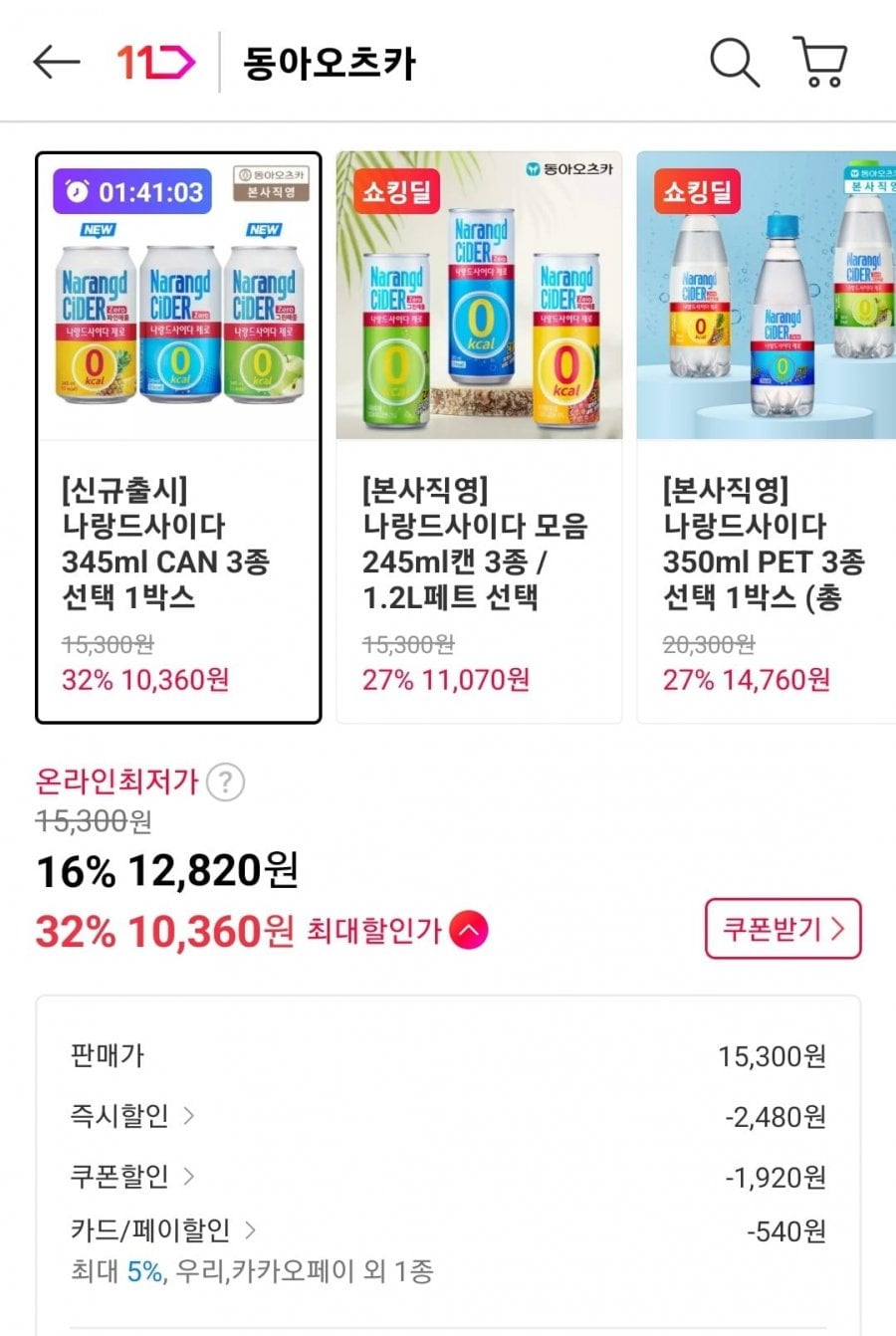Tap 쿠폰받기 to get coupons
The image size is (896, 1336).
[x=783, y=929]
